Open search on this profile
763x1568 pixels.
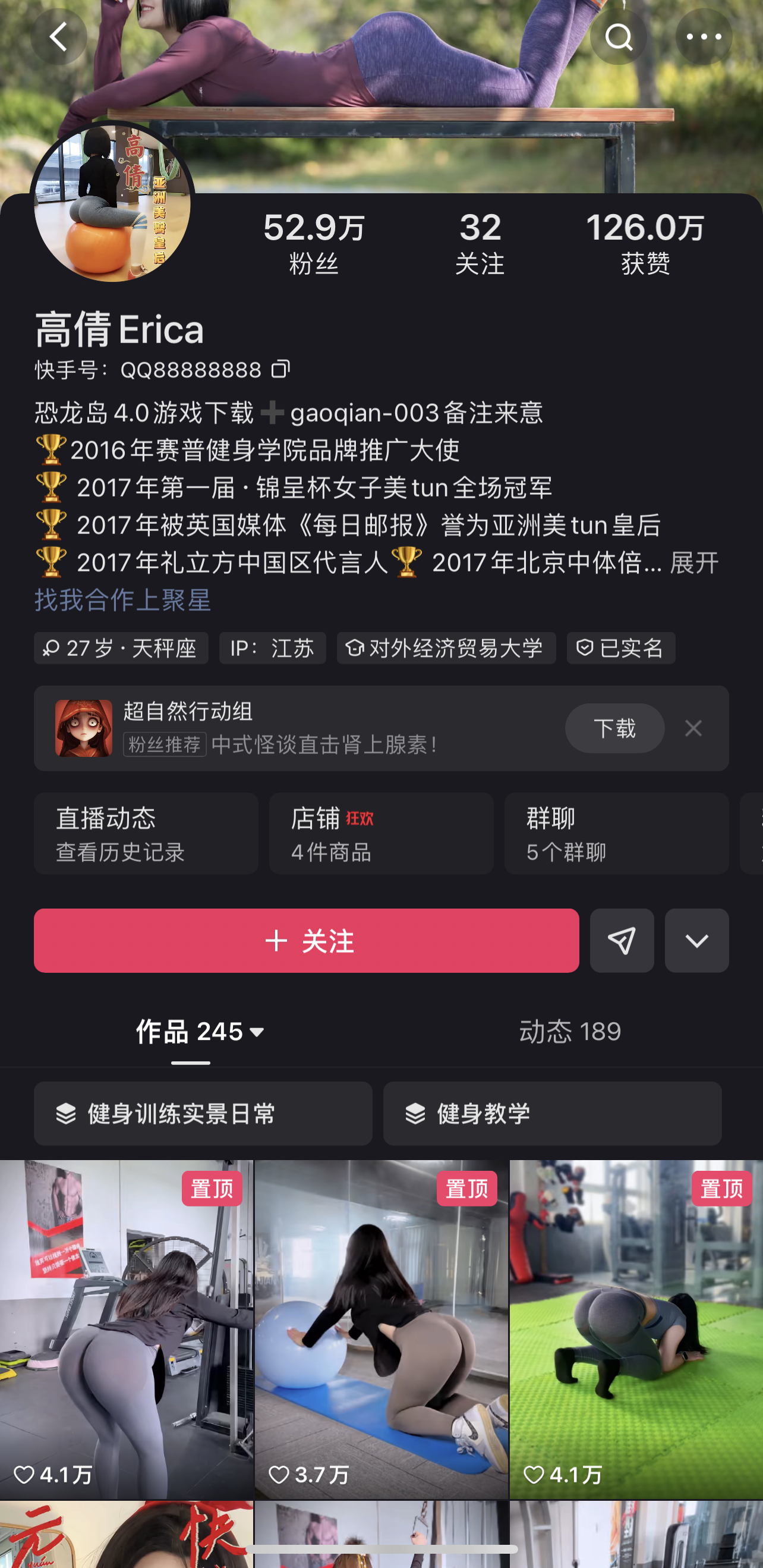[618, 37]
